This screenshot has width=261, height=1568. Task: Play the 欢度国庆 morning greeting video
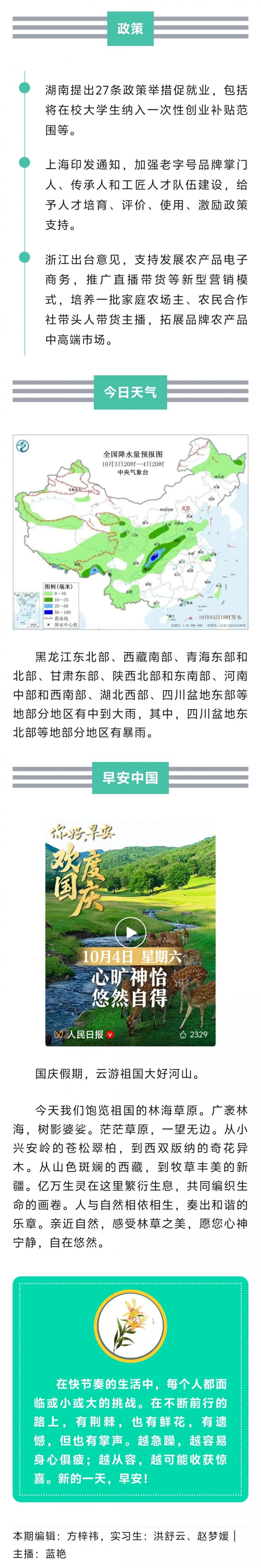[130, 932]
